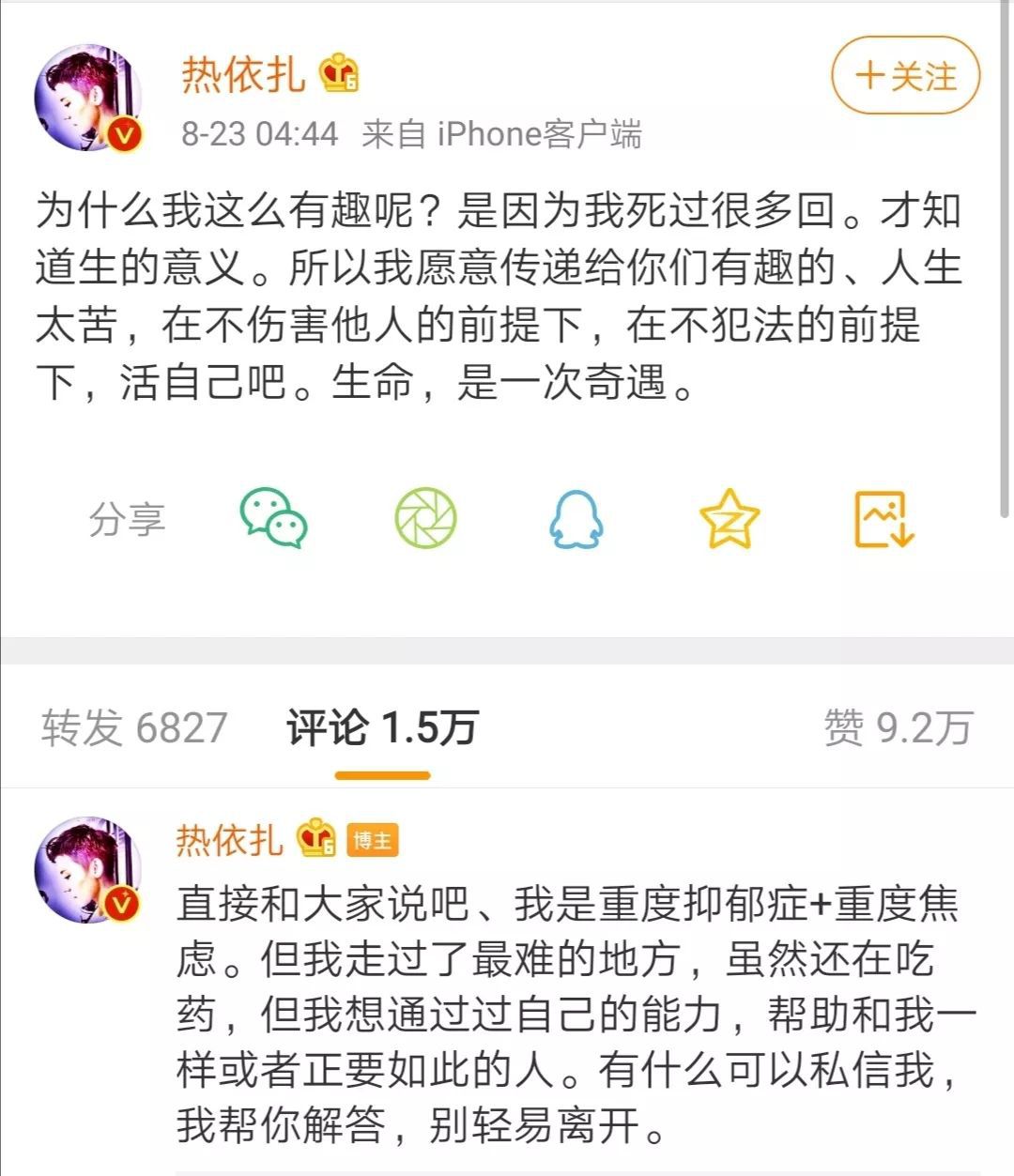Share the post to QQ

click(576, 517)
